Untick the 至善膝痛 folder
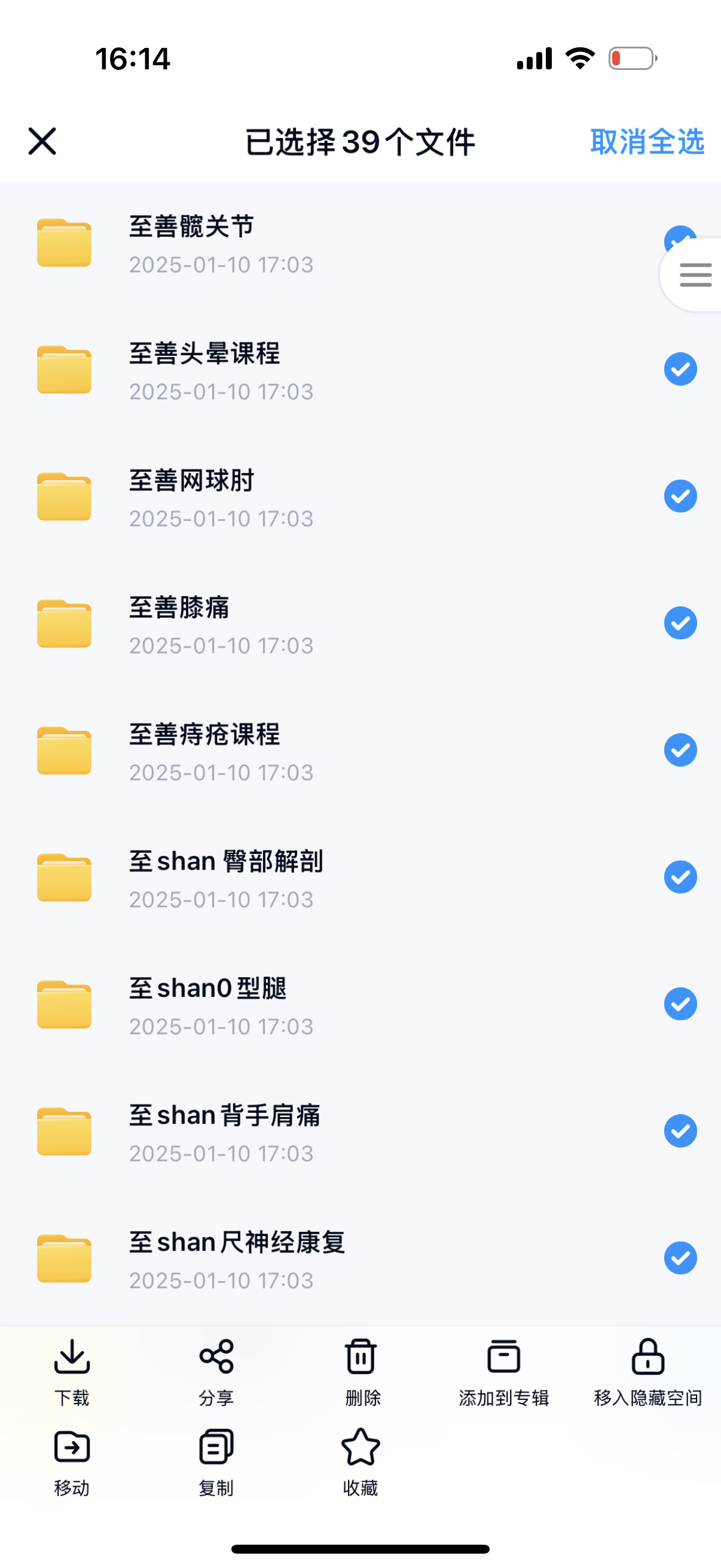 point(680,623)
